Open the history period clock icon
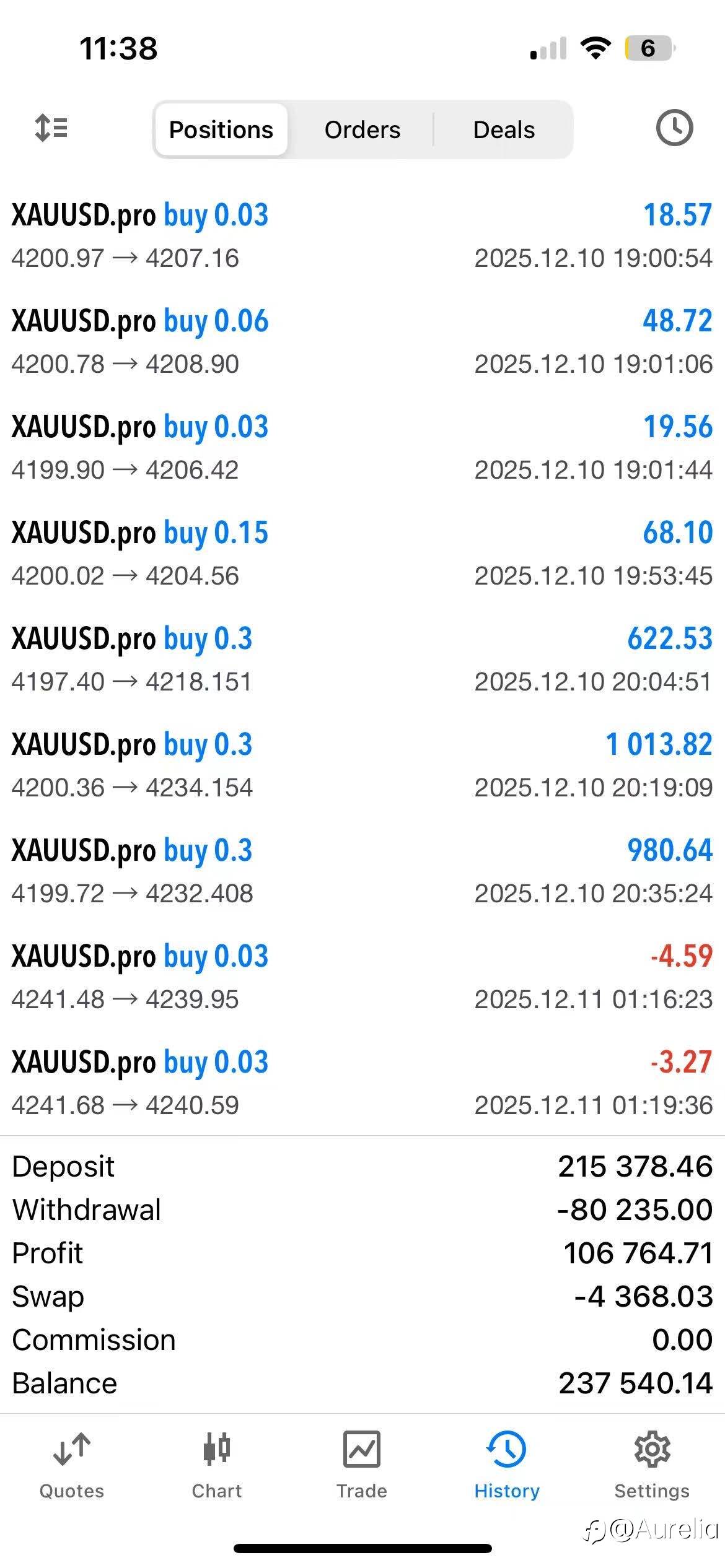 (674, 128)
